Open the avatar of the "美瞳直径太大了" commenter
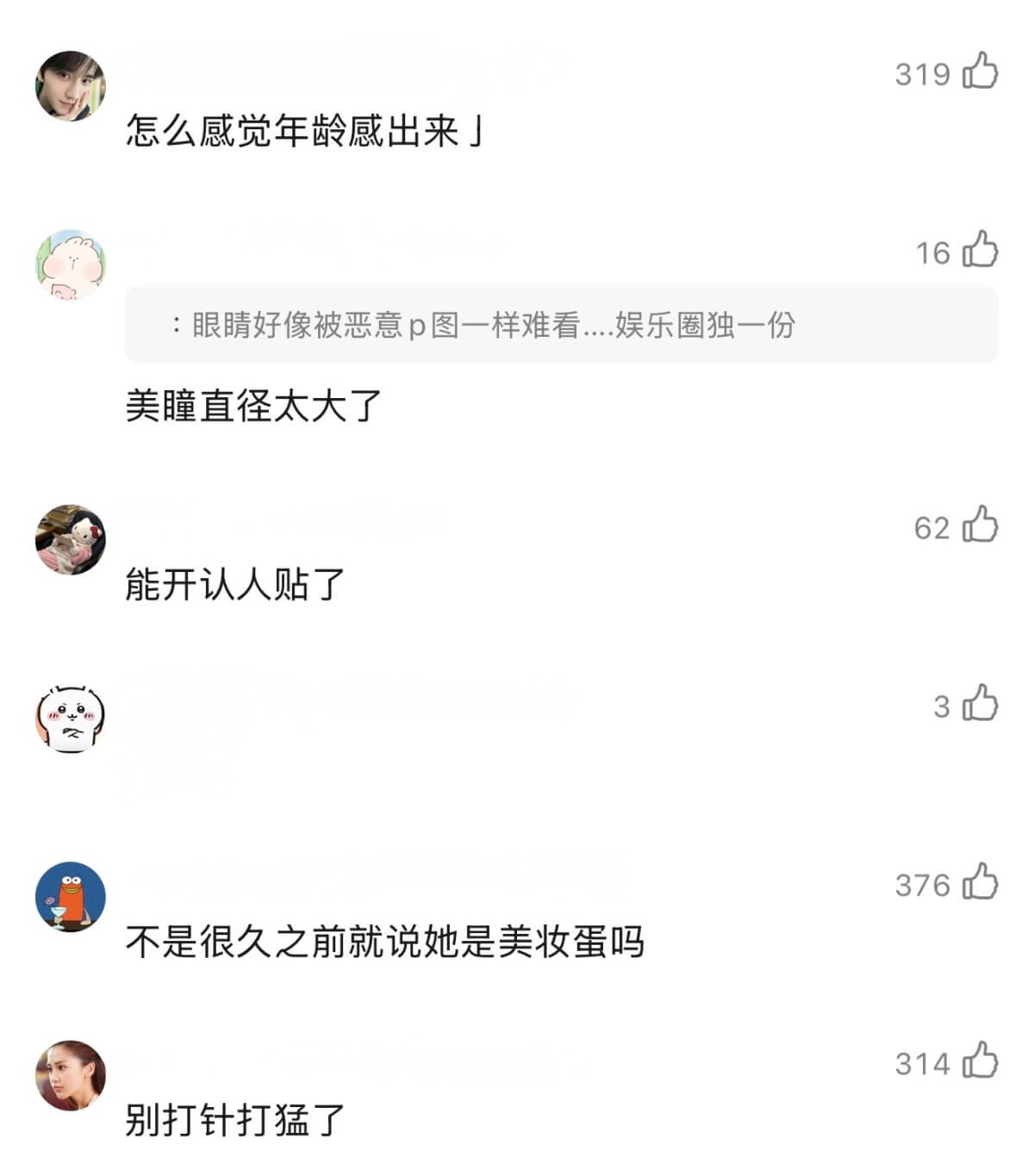The width and height of the screenshot is (1034, 1176). (x=71, y=264)
